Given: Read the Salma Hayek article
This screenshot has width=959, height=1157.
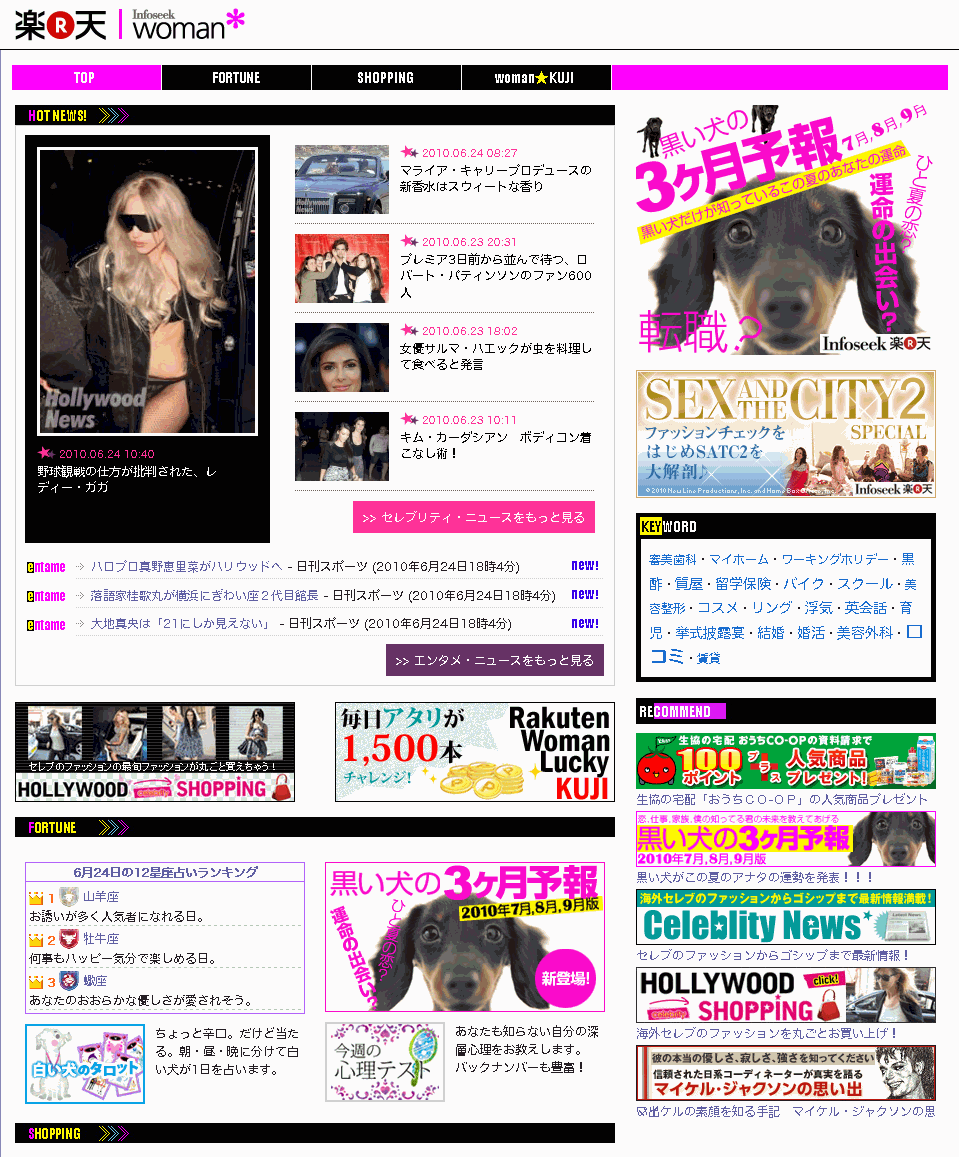Looking at the screenshot, I should coord(495,357).
